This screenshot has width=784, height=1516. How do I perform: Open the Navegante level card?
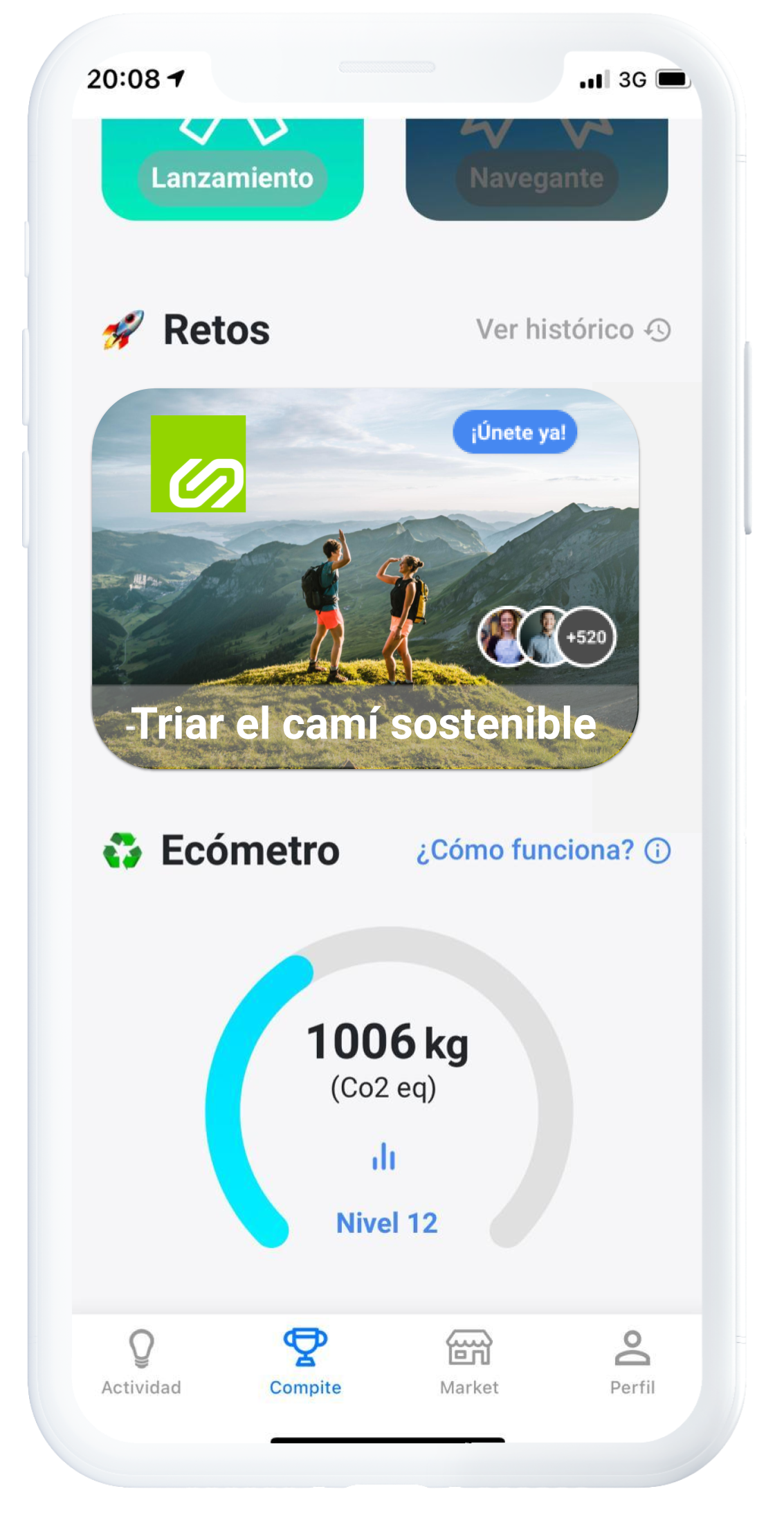tap(537, 169)
